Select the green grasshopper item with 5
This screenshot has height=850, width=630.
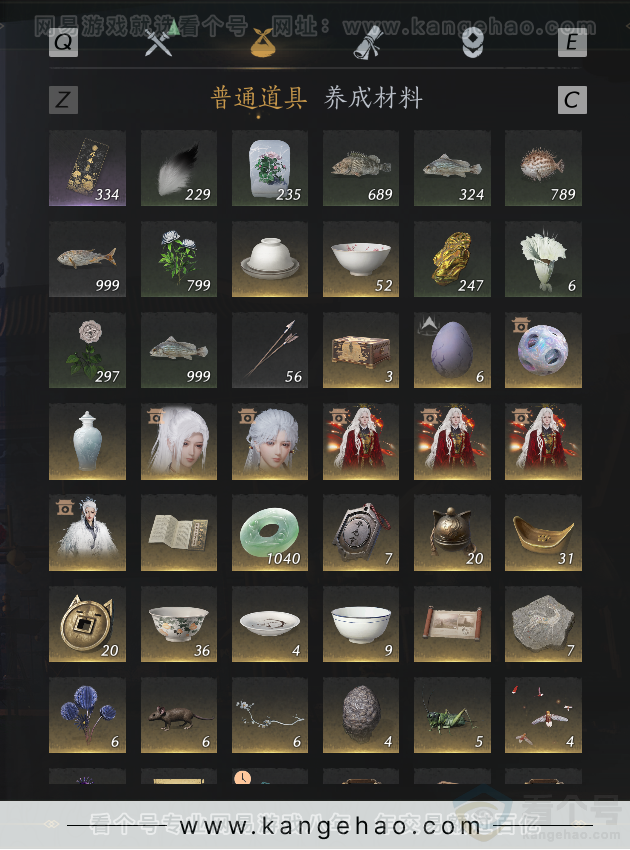pos(452,714)
